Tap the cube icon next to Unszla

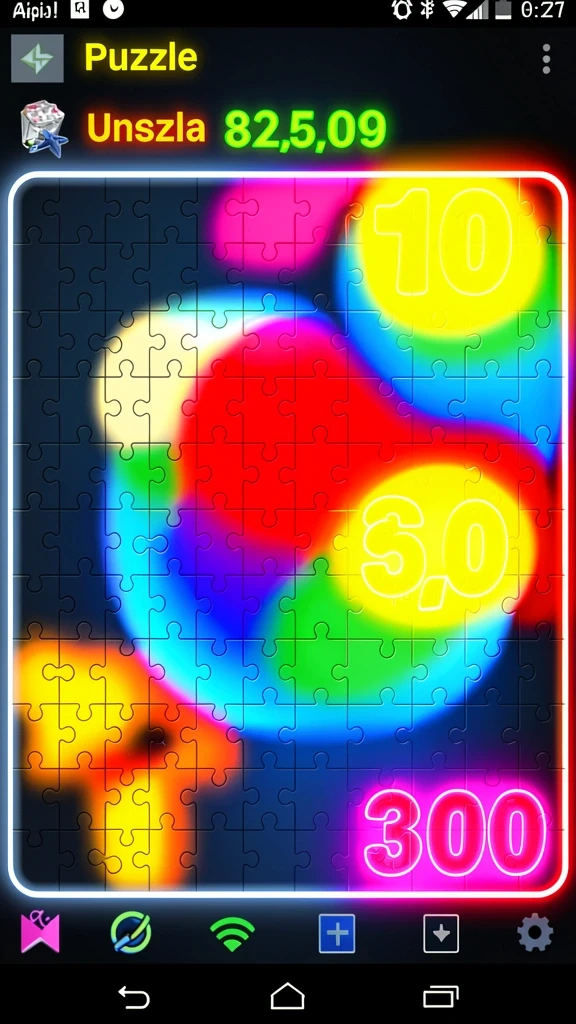click(x=44, y=129)
